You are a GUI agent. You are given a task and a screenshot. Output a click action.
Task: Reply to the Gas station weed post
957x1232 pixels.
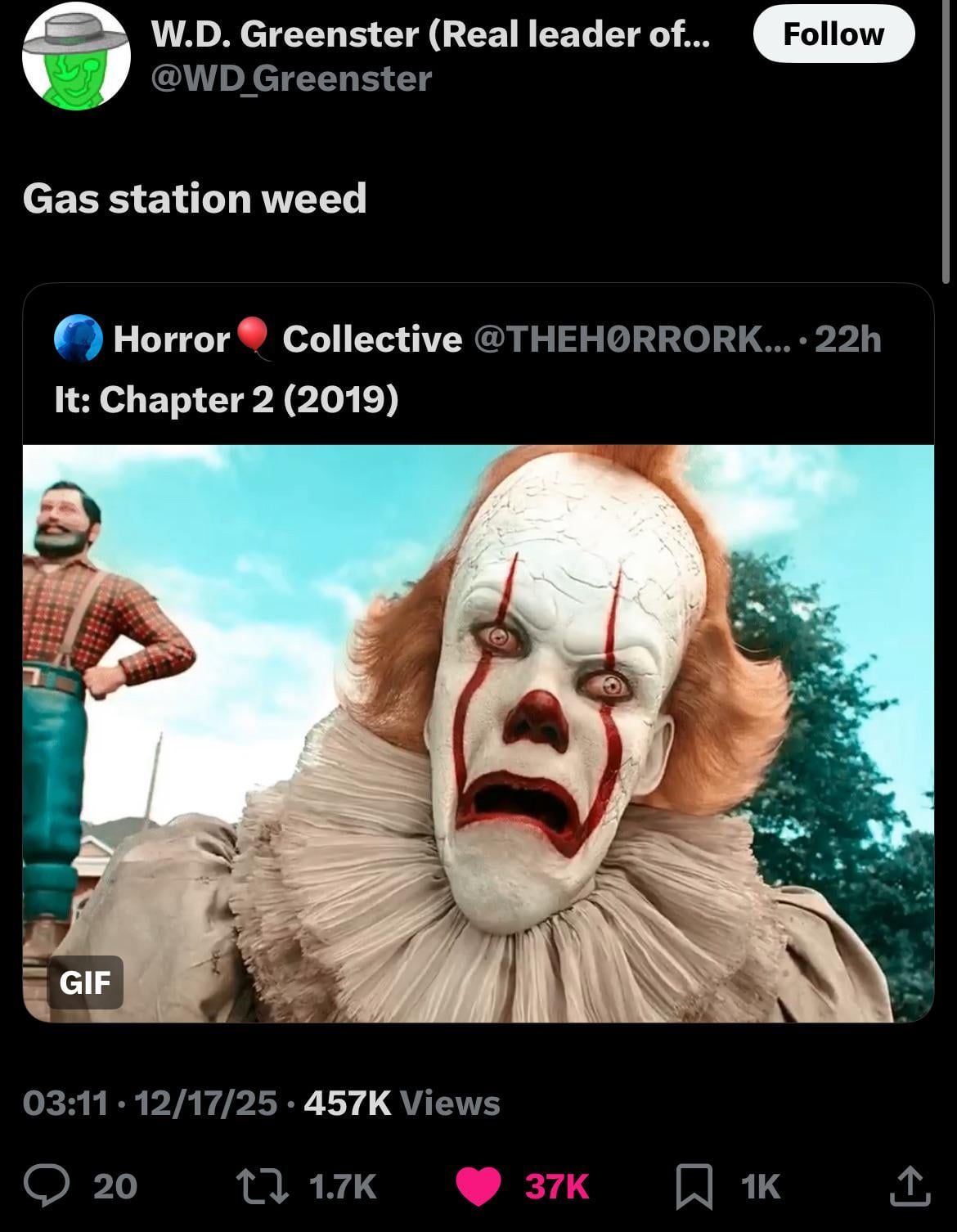tap(46, 1186)
